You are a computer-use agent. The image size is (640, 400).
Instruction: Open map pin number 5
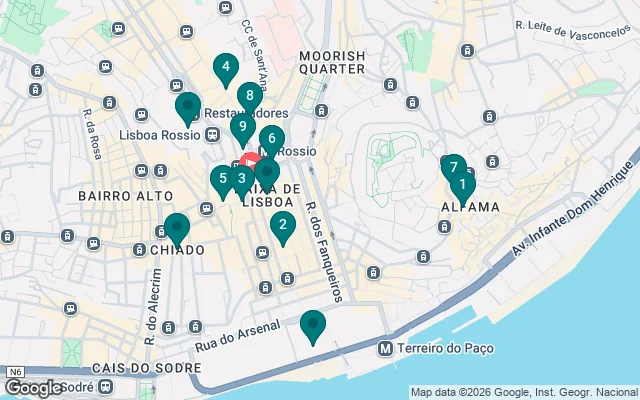221,180
